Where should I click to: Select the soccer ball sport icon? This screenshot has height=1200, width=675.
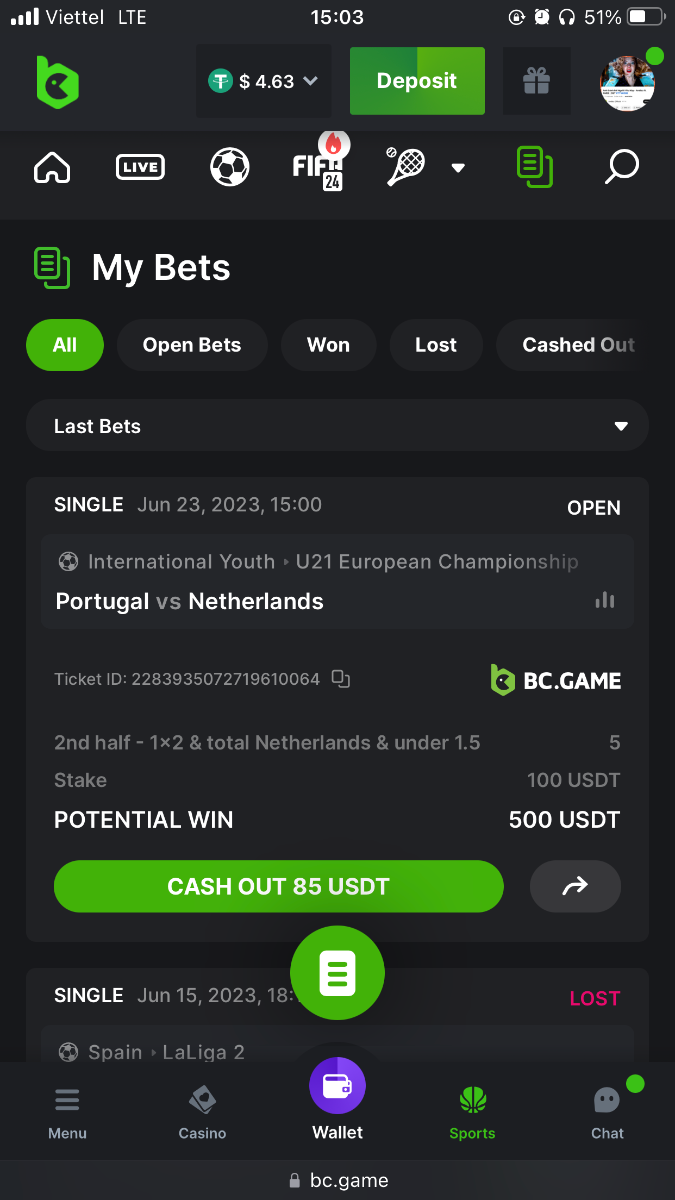pyautogui.click(x=229, y=167)
